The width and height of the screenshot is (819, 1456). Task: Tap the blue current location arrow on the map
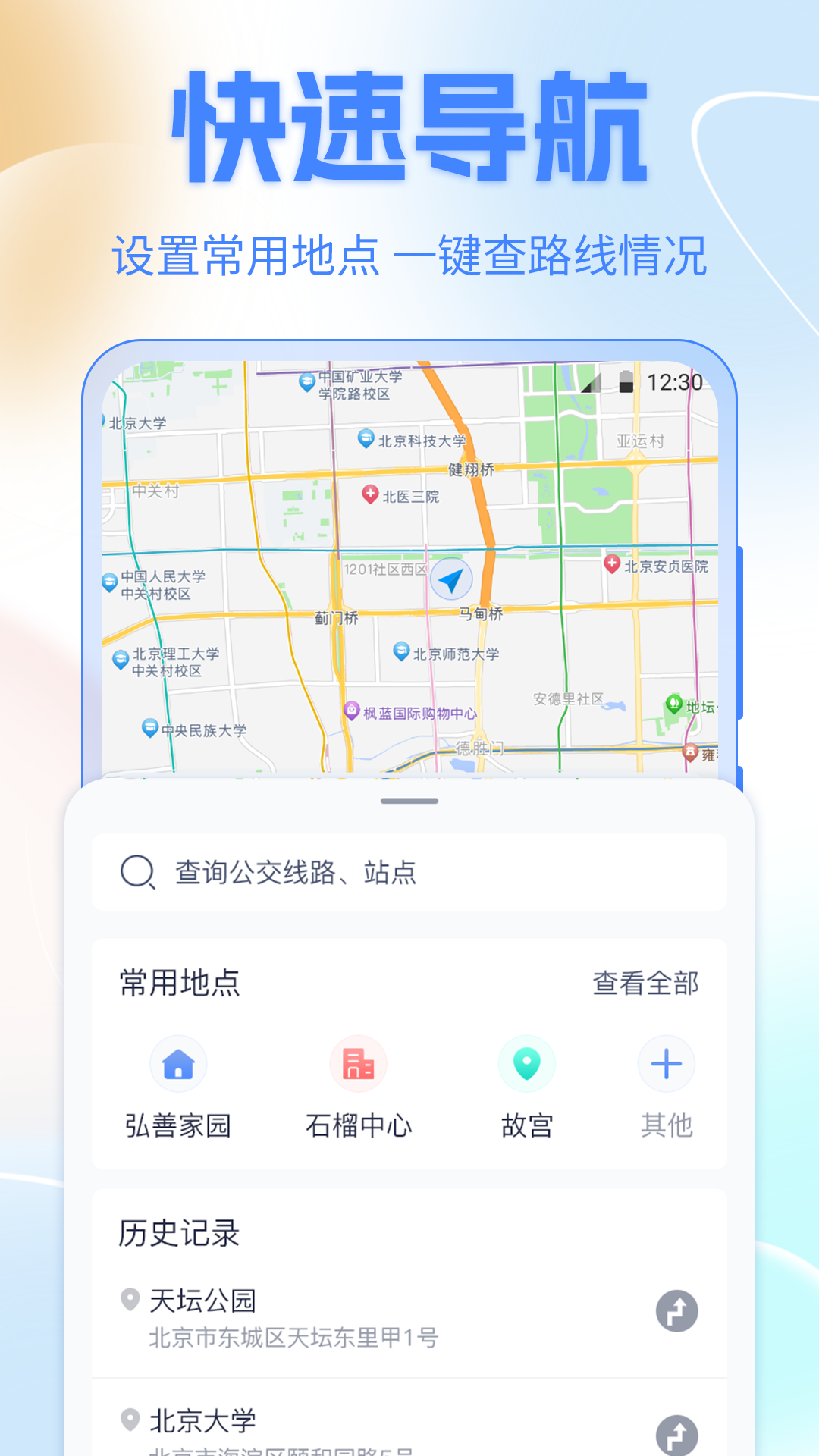tap(451, 580)
